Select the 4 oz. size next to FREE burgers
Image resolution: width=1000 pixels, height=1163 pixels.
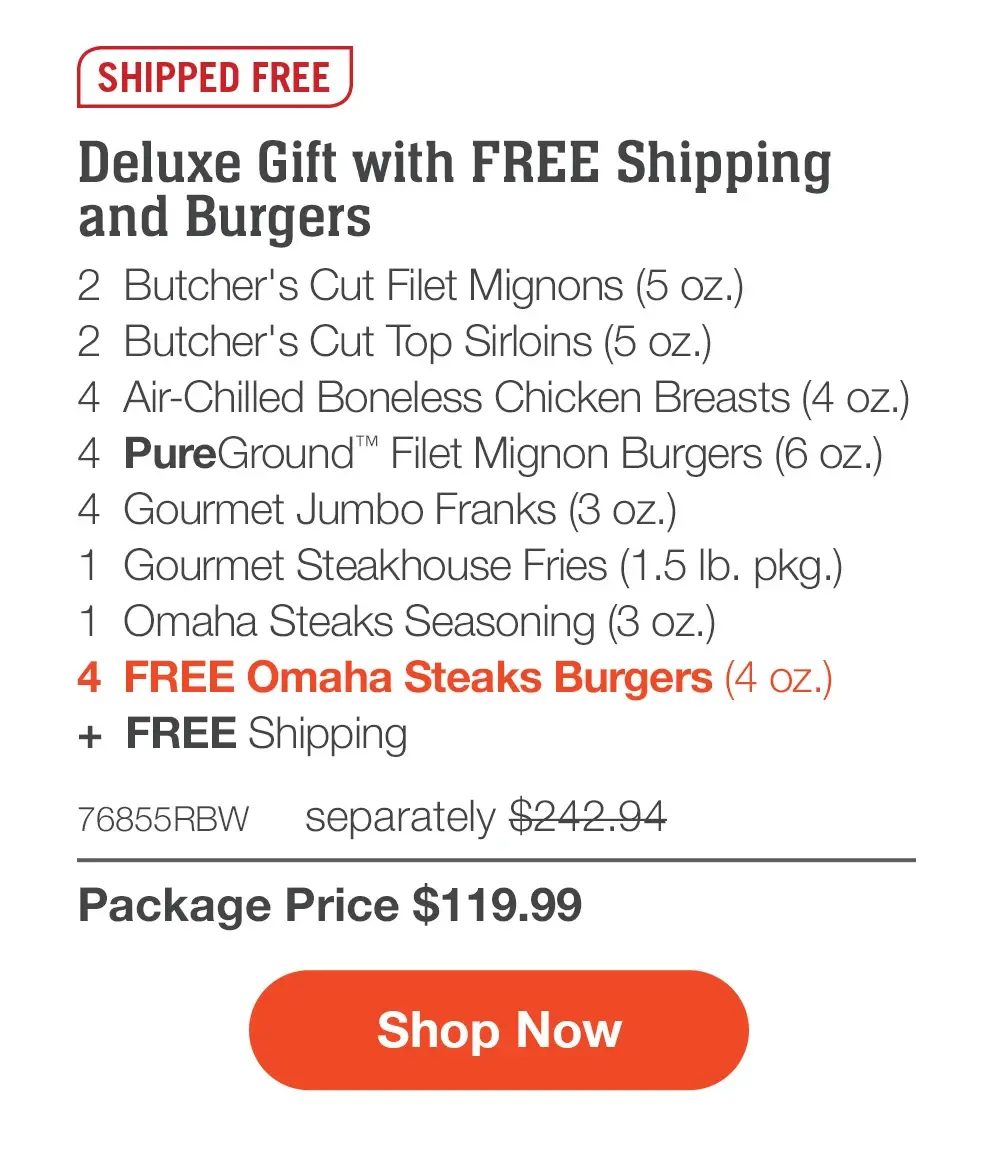[x=779, y=678]
